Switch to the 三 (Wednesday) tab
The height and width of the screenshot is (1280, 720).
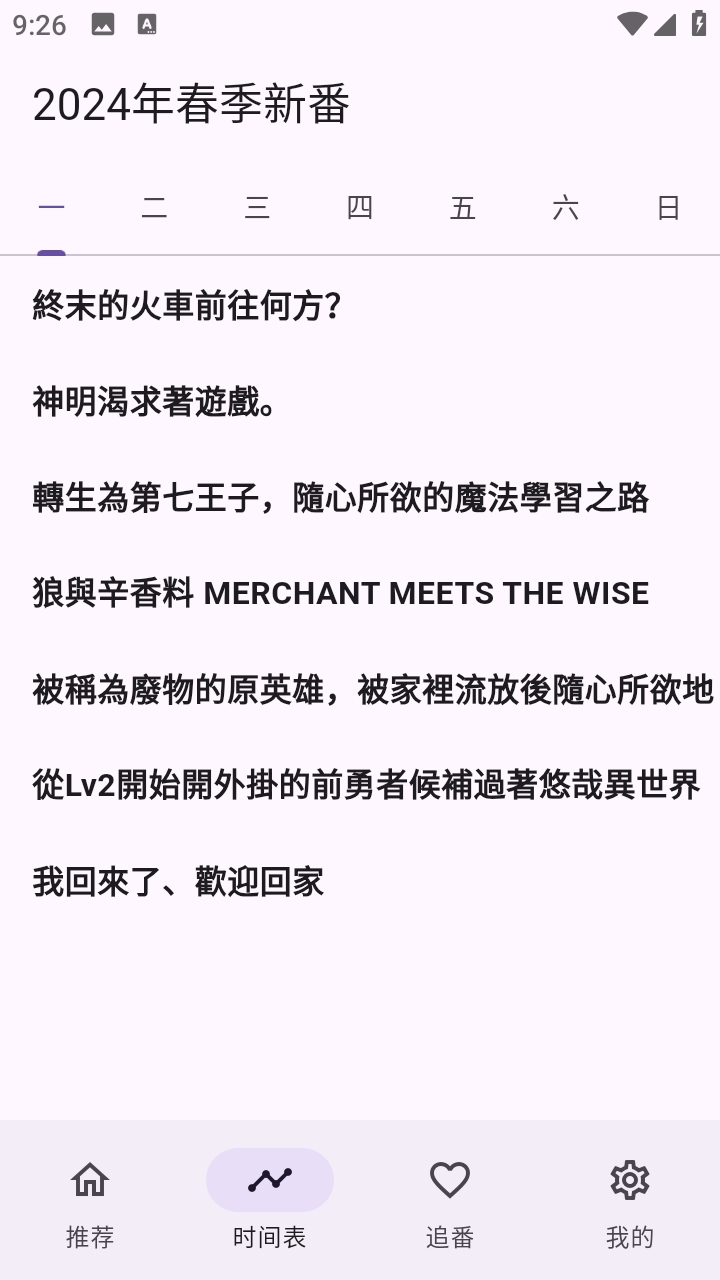(x=257, y=208)
